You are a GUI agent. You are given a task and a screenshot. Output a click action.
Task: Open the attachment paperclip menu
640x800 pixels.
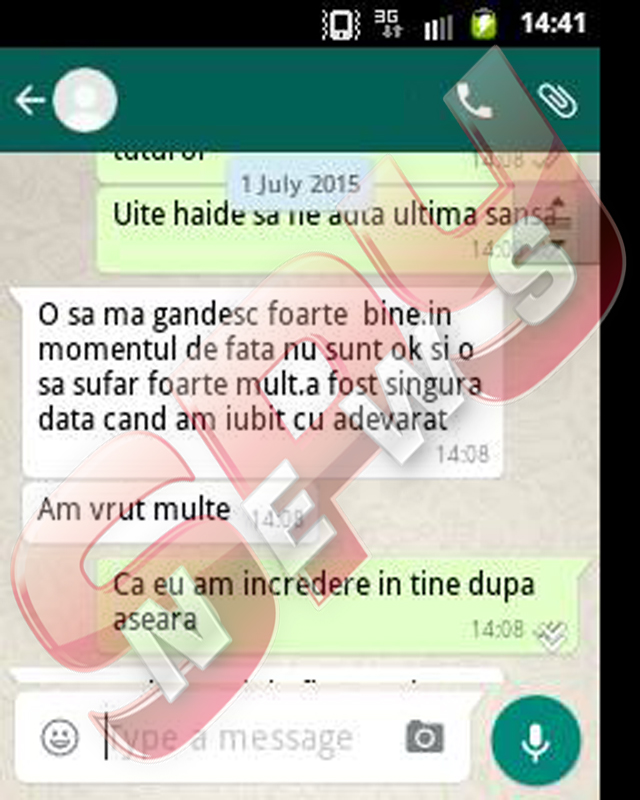pos(556,100)
